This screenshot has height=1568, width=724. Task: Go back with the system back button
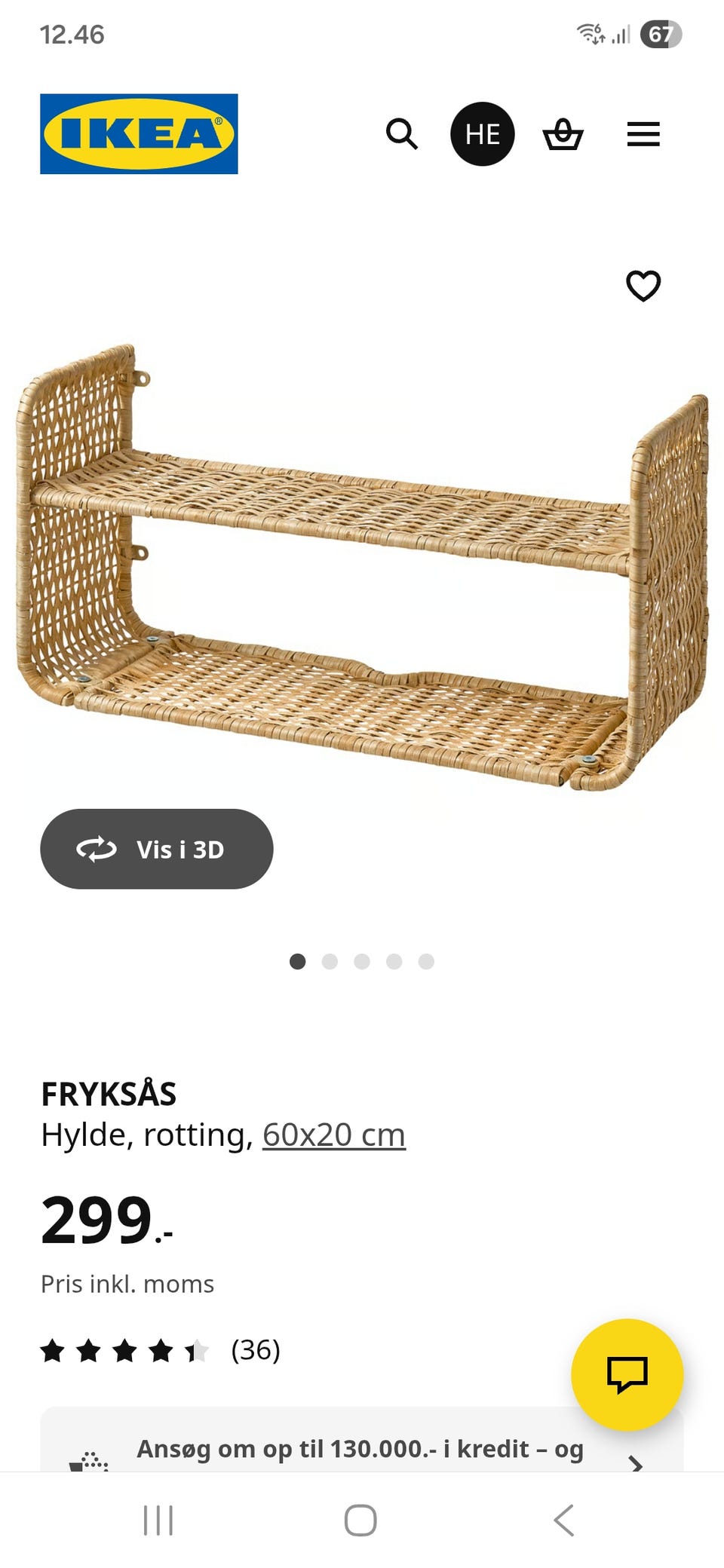coord(564,1521)
